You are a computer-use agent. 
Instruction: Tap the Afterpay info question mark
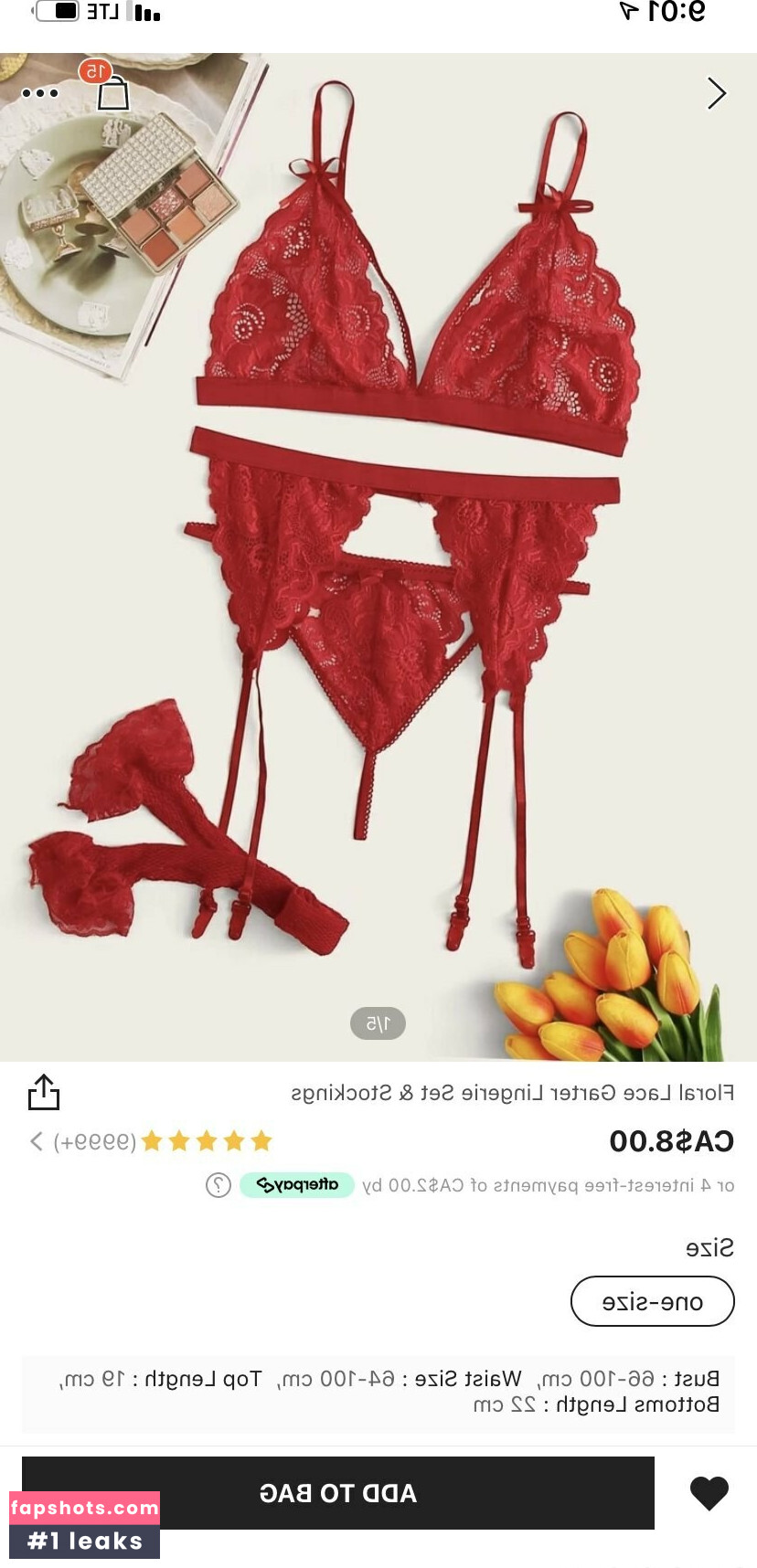[x=218, y=1185]
